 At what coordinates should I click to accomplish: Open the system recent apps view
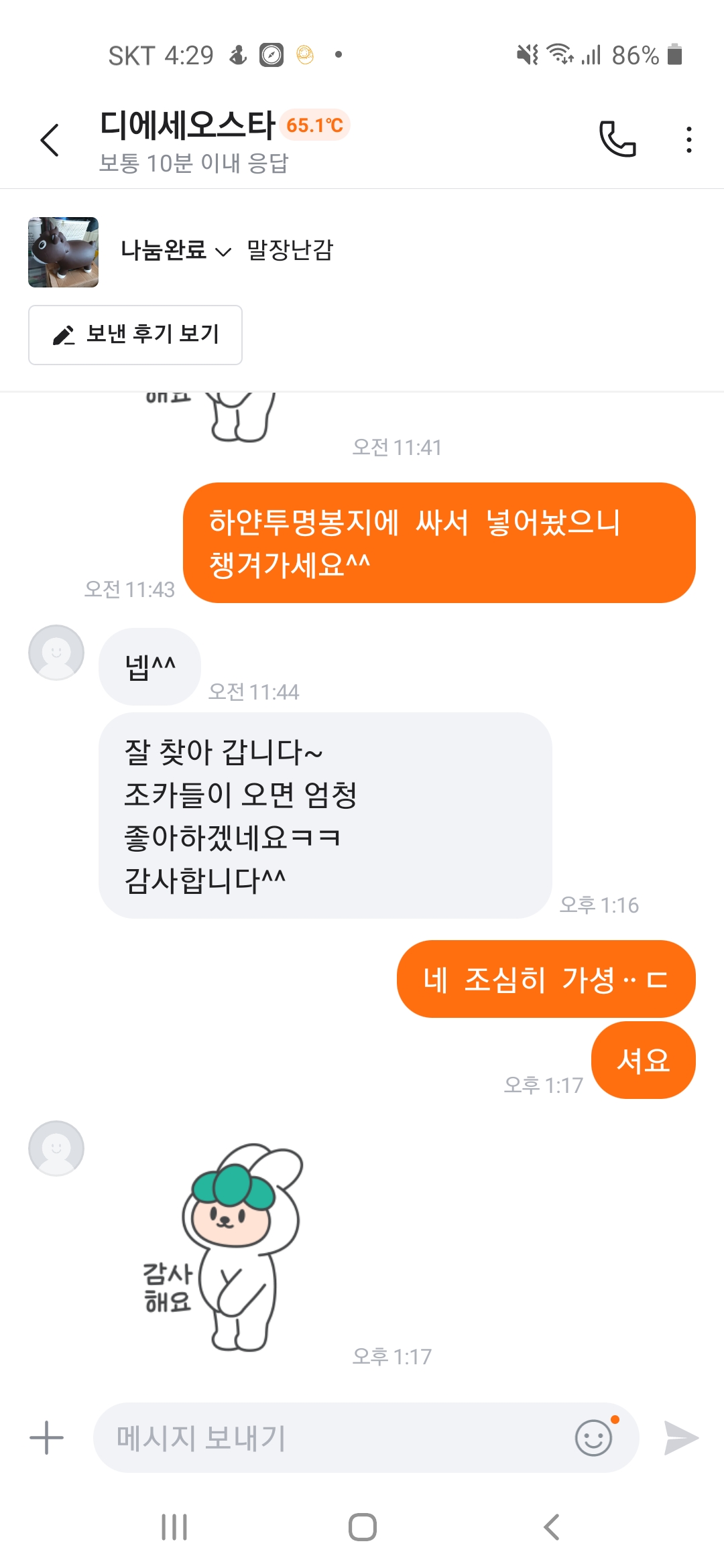(174, 1527)
